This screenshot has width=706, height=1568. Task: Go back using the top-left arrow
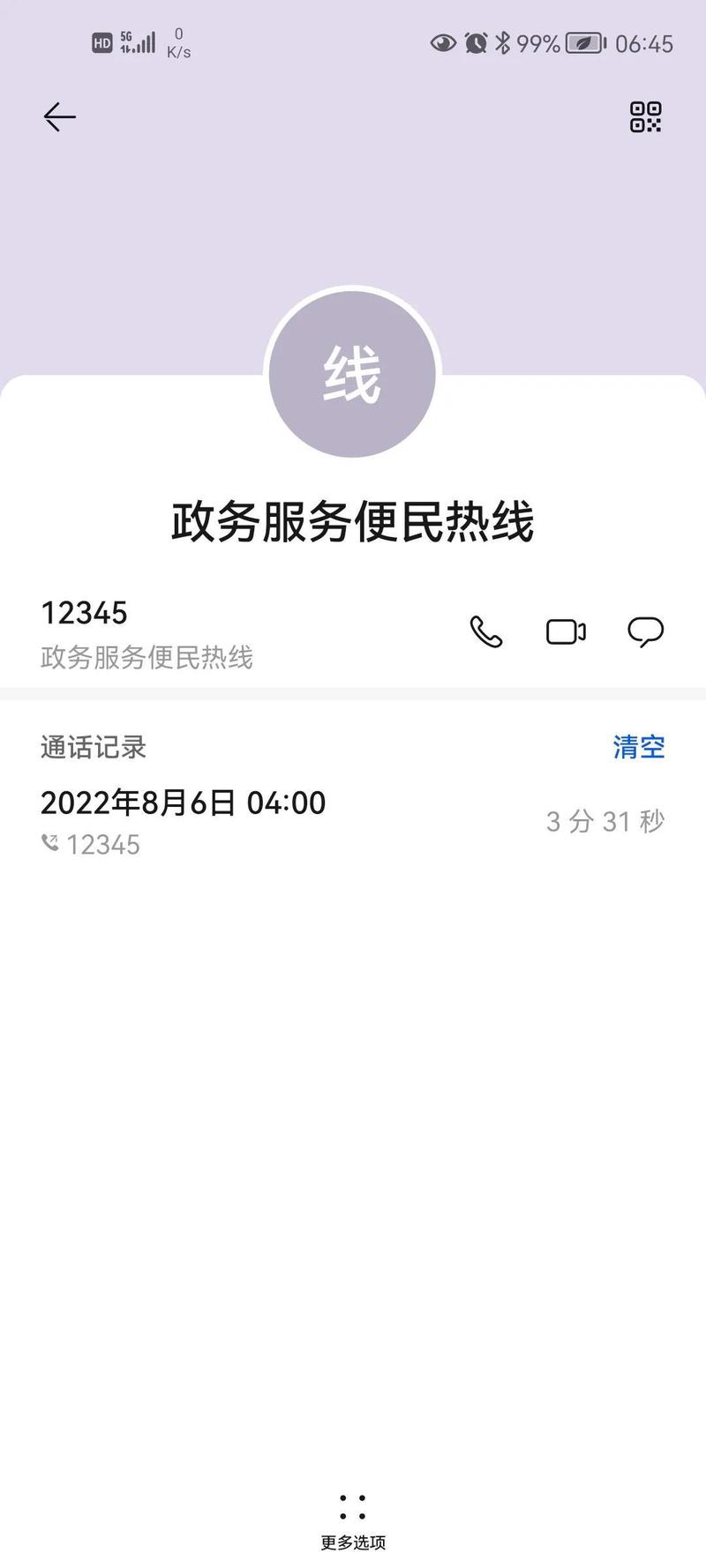(x=60, y=116)
